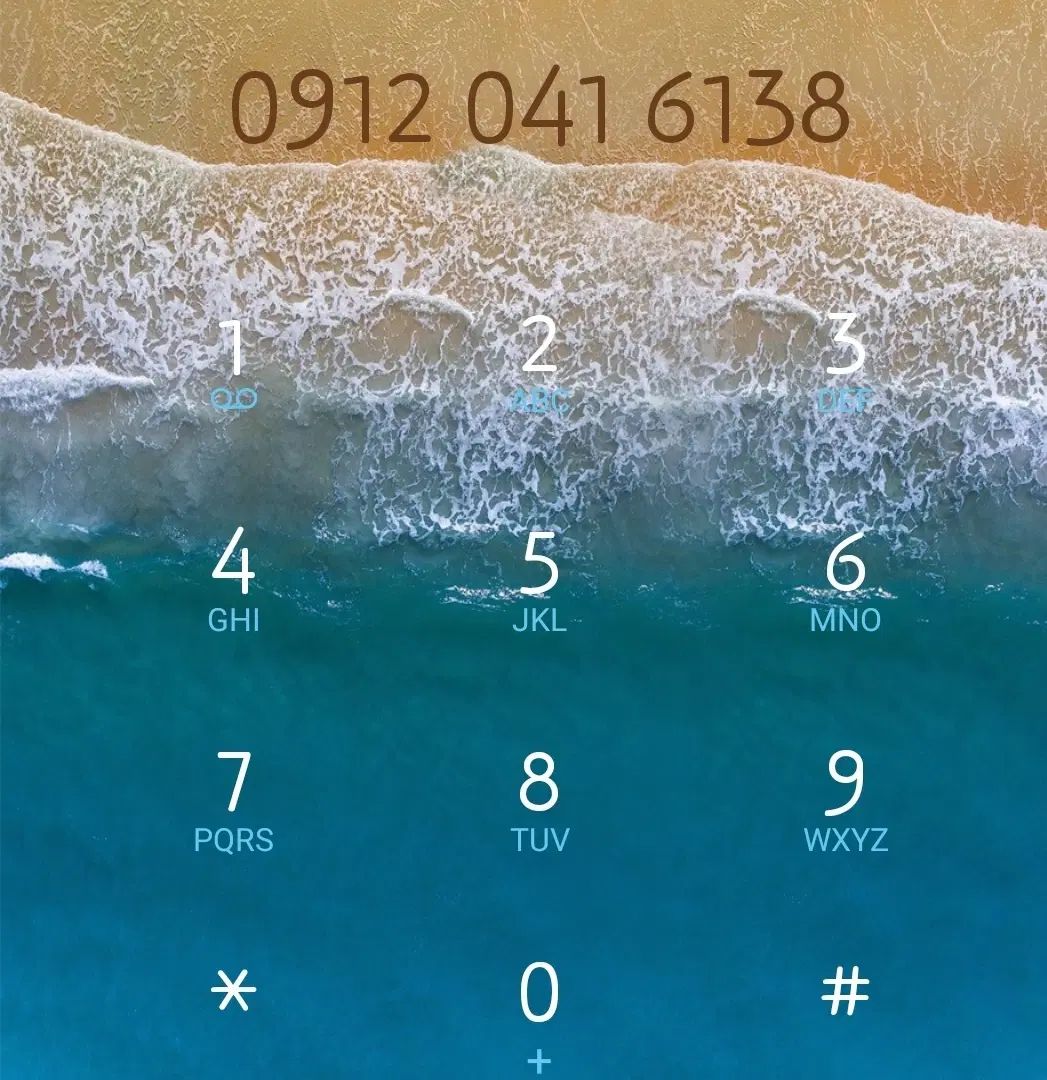
Task: Tap the 2 ABC key
Action: (539, 362)
